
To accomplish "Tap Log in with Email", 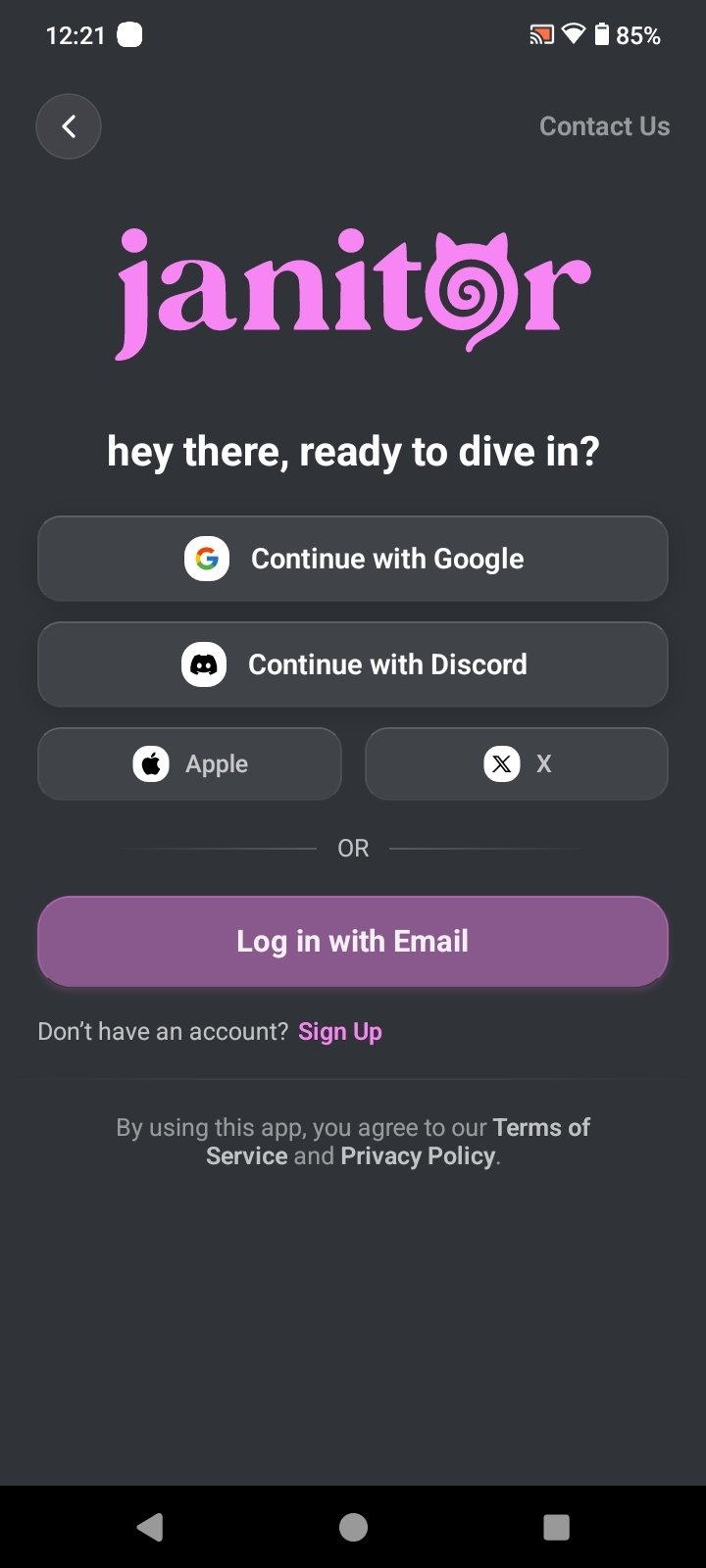I will click(353, 941).
